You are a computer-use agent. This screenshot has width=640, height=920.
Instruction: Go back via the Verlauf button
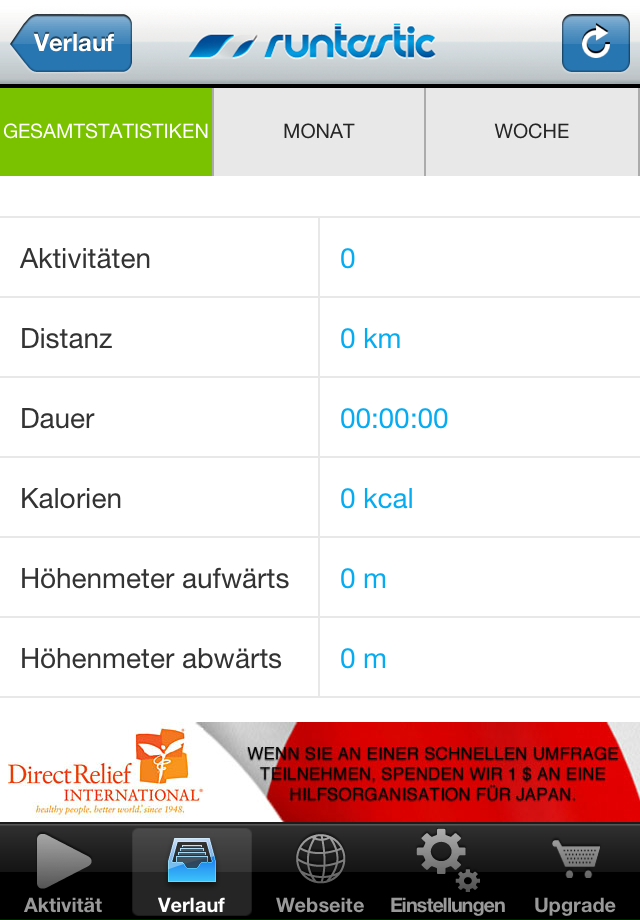pos(72,43)
